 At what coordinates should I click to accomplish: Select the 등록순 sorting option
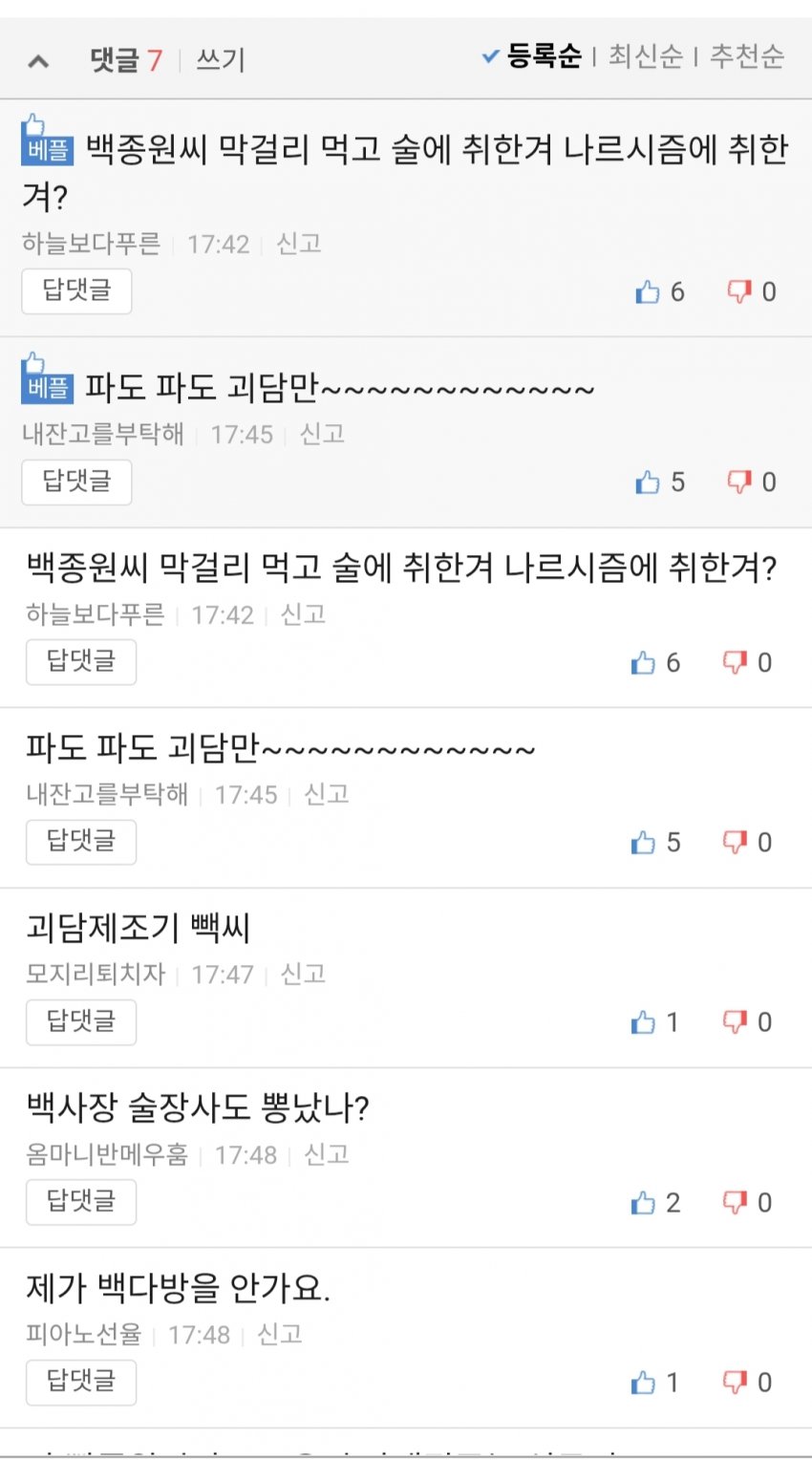pos(543,56)
